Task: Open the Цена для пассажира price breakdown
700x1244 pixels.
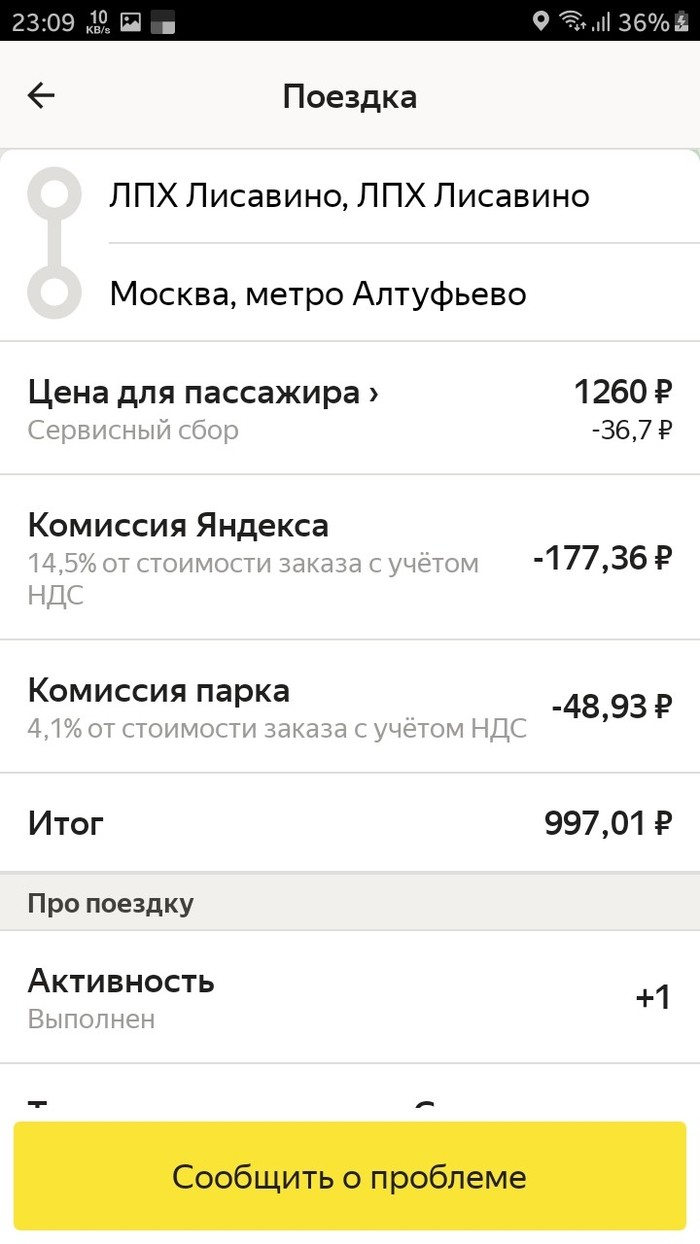Action: tap(204, 393)
